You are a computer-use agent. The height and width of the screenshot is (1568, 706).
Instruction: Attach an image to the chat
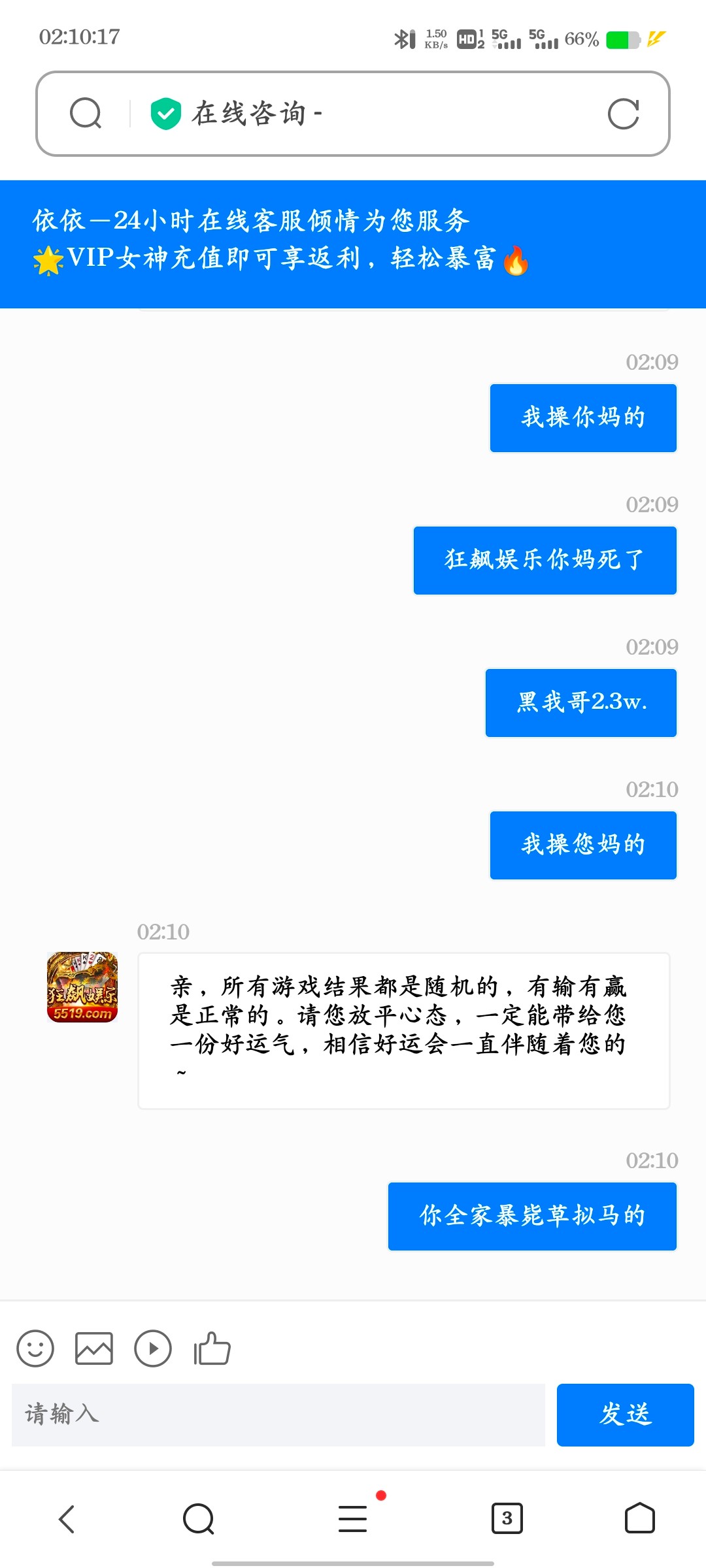[x=94, y=1348]
